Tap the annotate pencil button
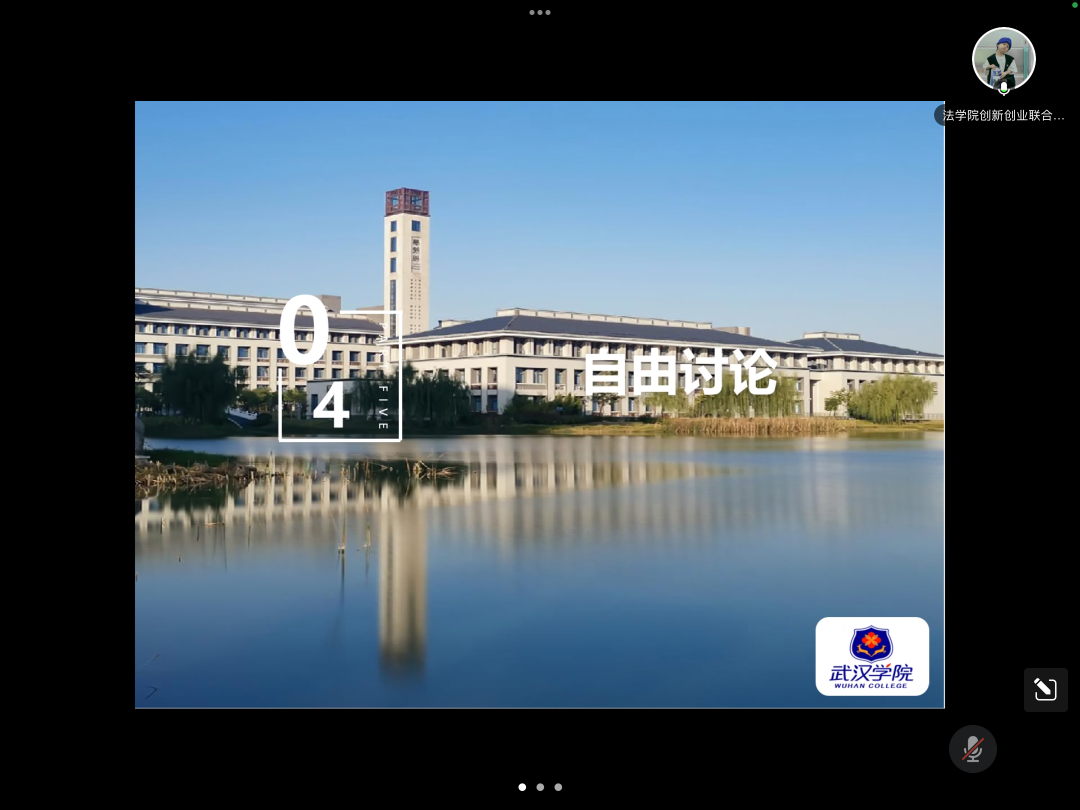 tap(1045, 689)
